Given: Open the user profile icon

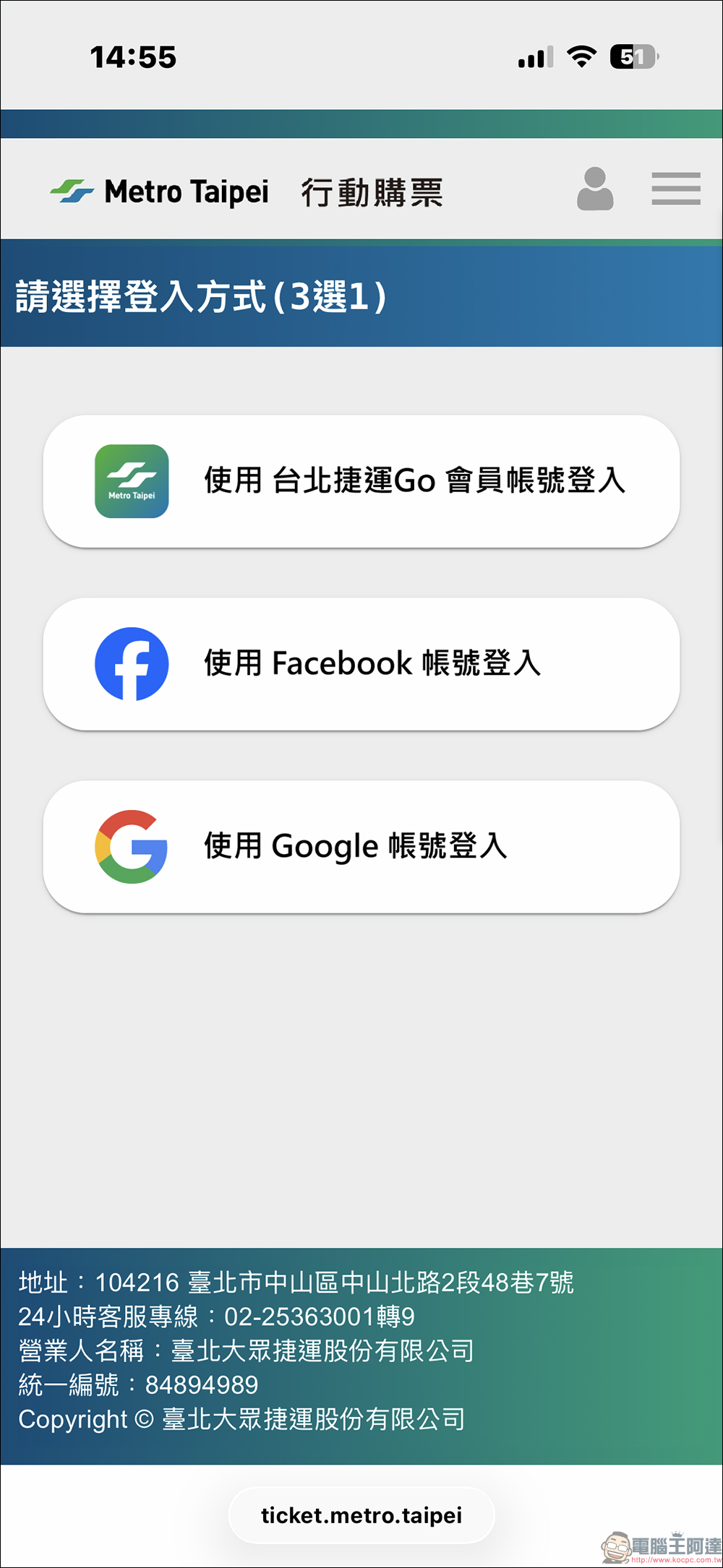Looking at the screenshot, I should (595, 188).
